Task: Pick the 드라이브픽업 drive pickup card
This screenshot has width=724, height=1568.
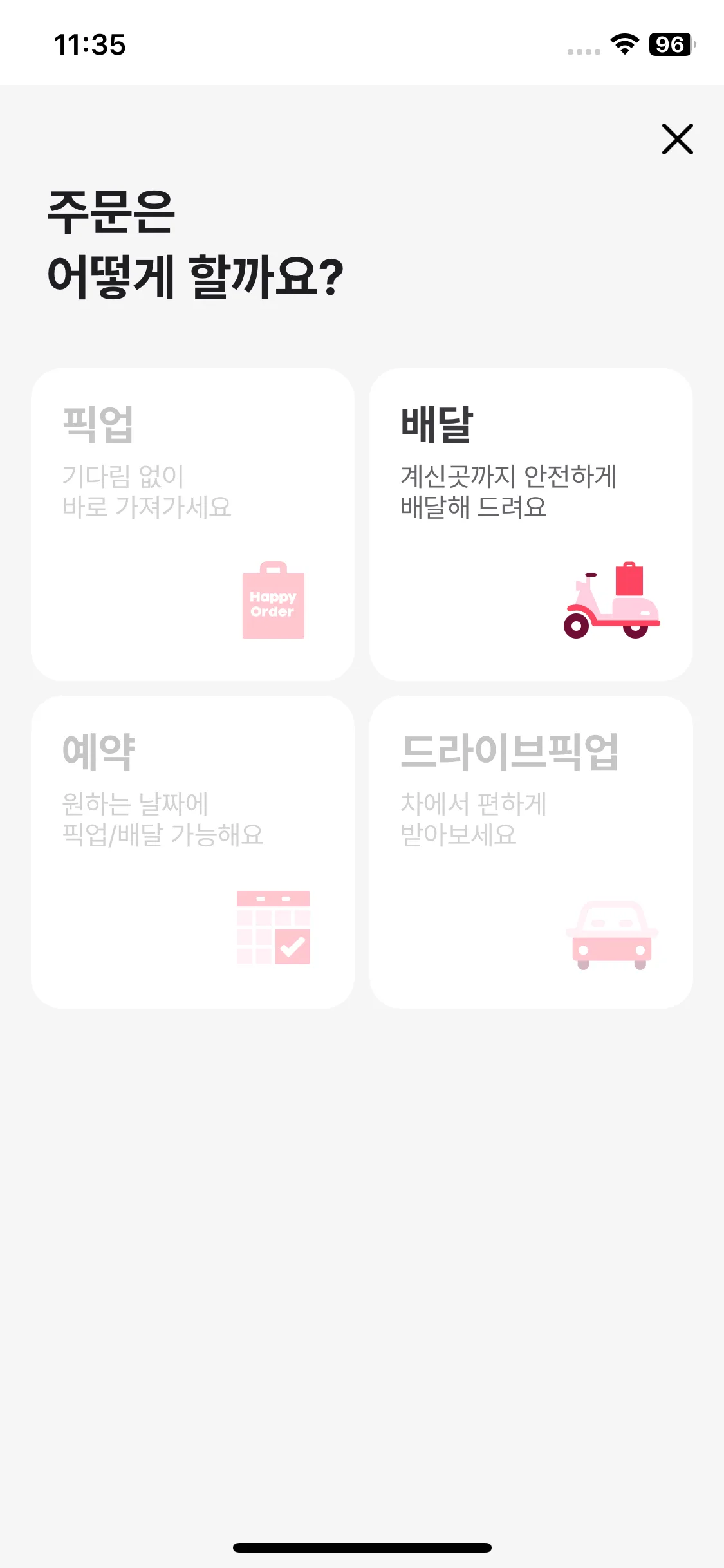Action: [530, 851]
